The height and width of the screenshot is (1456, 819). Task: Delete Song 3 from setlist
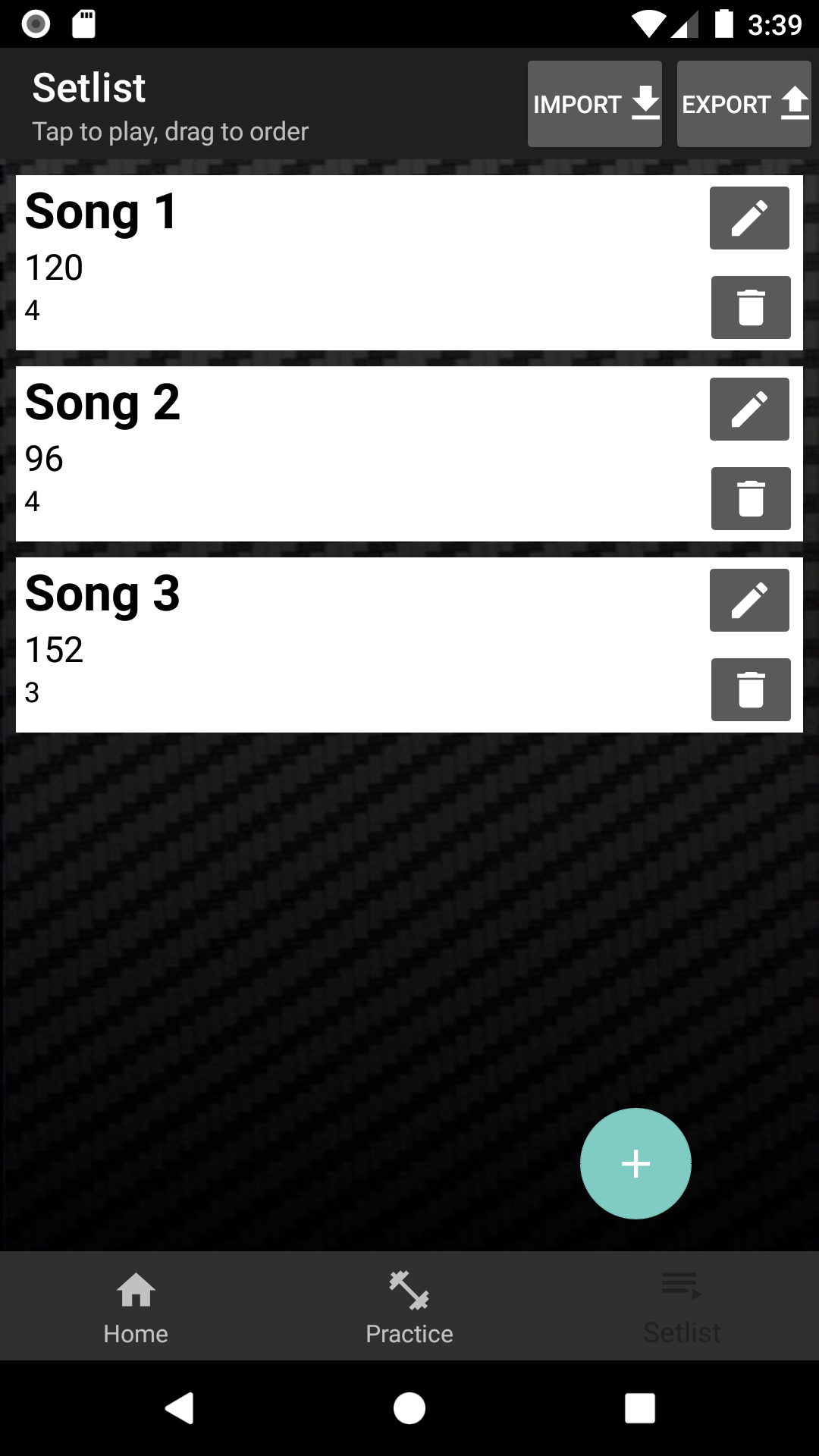750,689
